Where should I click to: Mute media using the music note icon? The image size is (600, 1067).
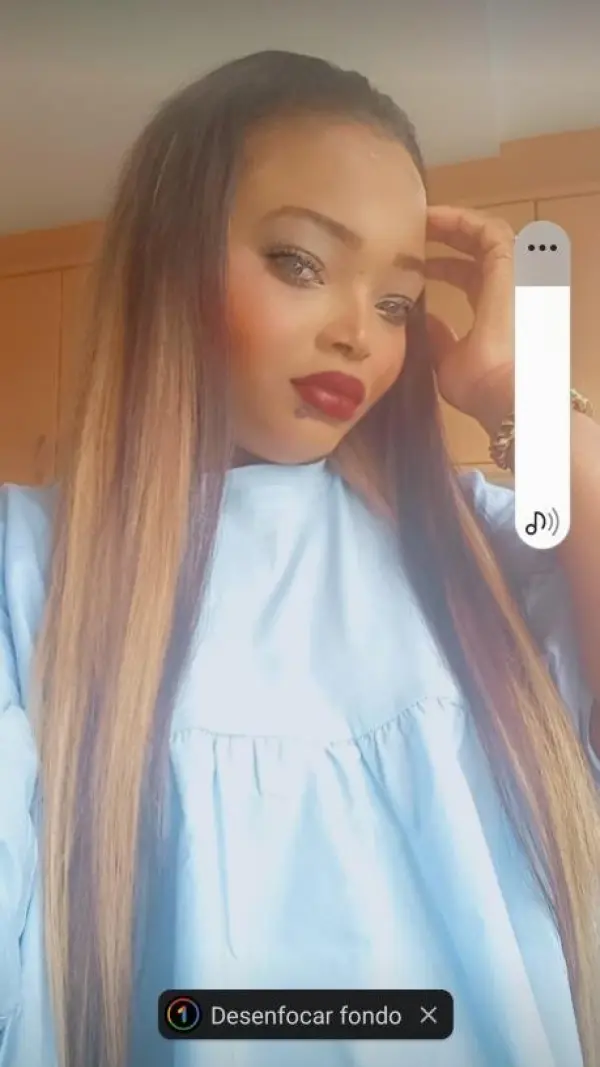point(542,521)
